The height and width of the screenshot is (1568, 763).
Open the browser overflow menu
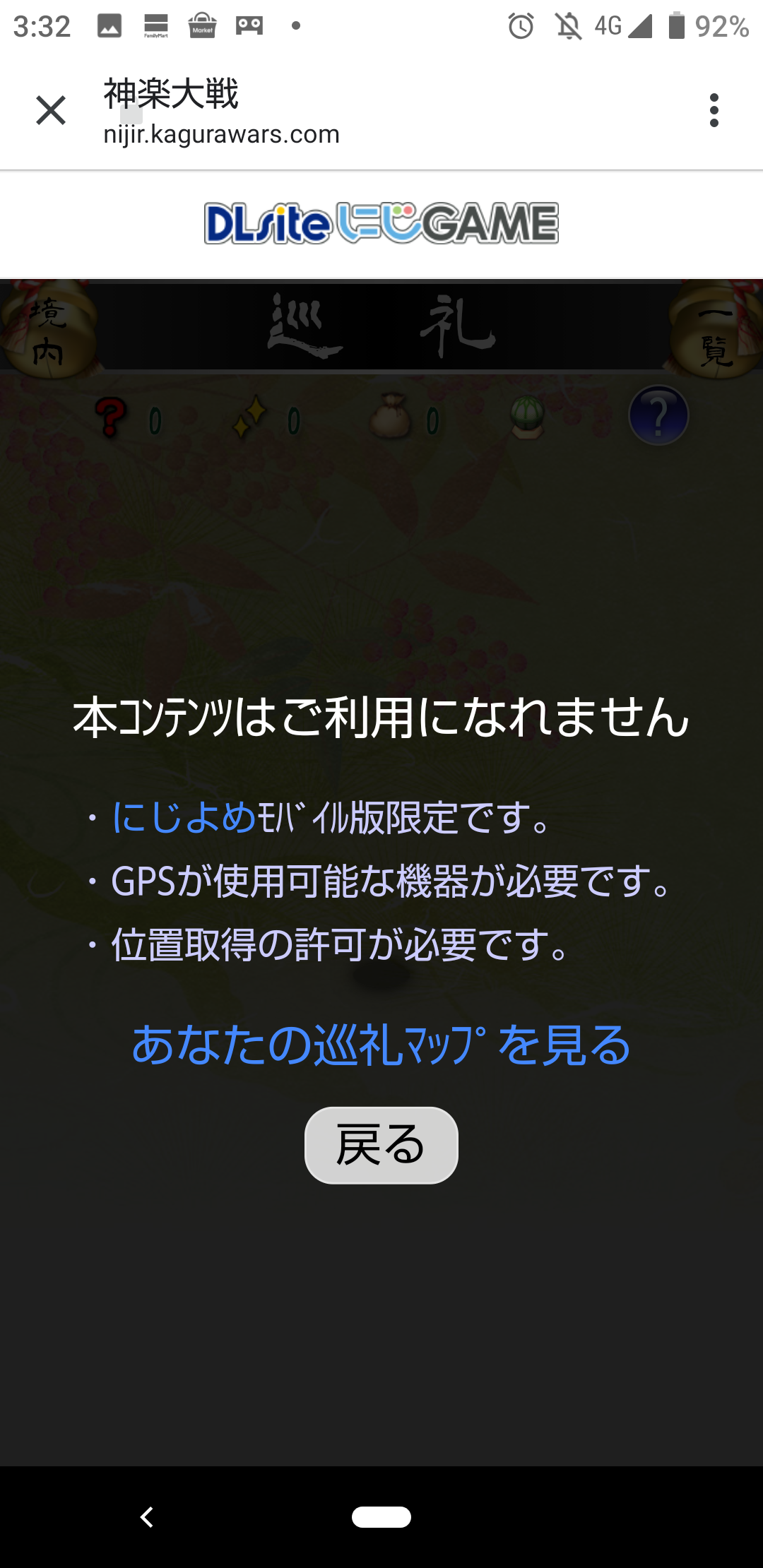click(x=714, y=111)
